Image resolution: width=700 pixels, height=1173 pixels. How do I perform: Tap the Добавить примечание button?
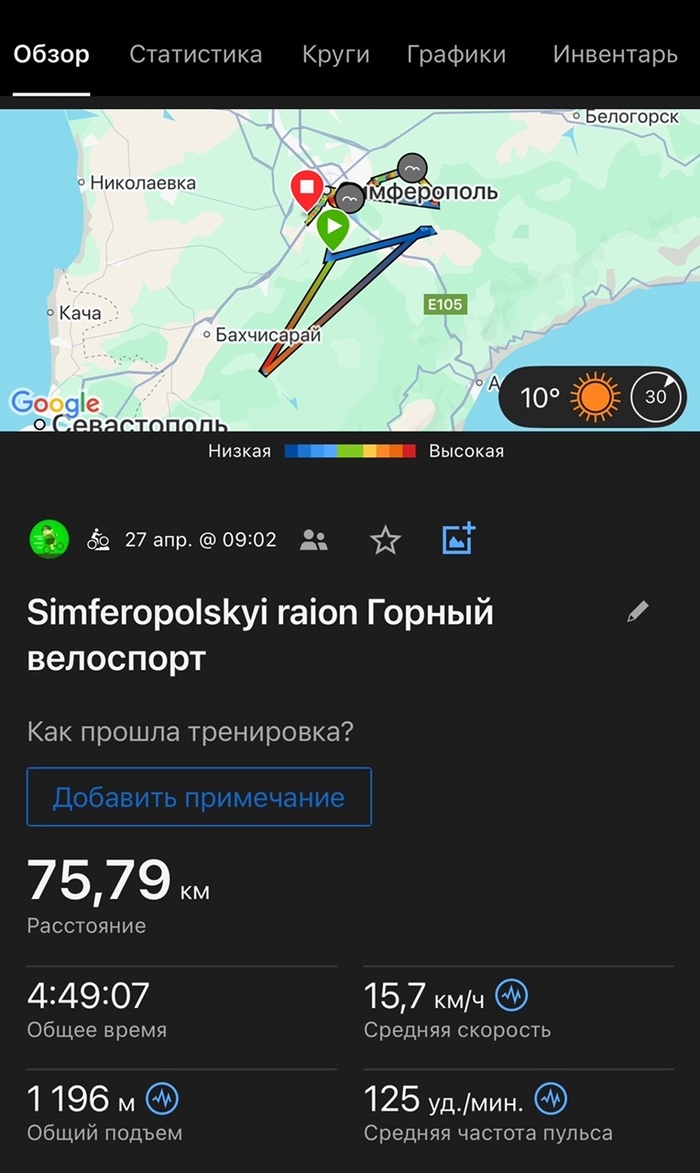click(x=199, y=797)
